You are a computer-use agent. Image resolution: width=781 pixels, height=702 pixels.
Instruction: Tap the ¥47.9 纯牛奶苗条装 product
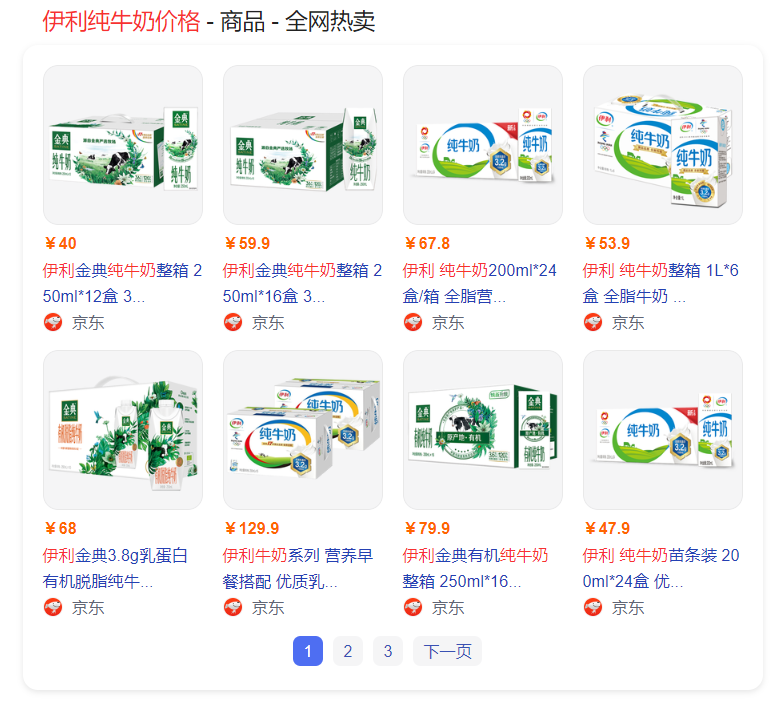point(662,430)
